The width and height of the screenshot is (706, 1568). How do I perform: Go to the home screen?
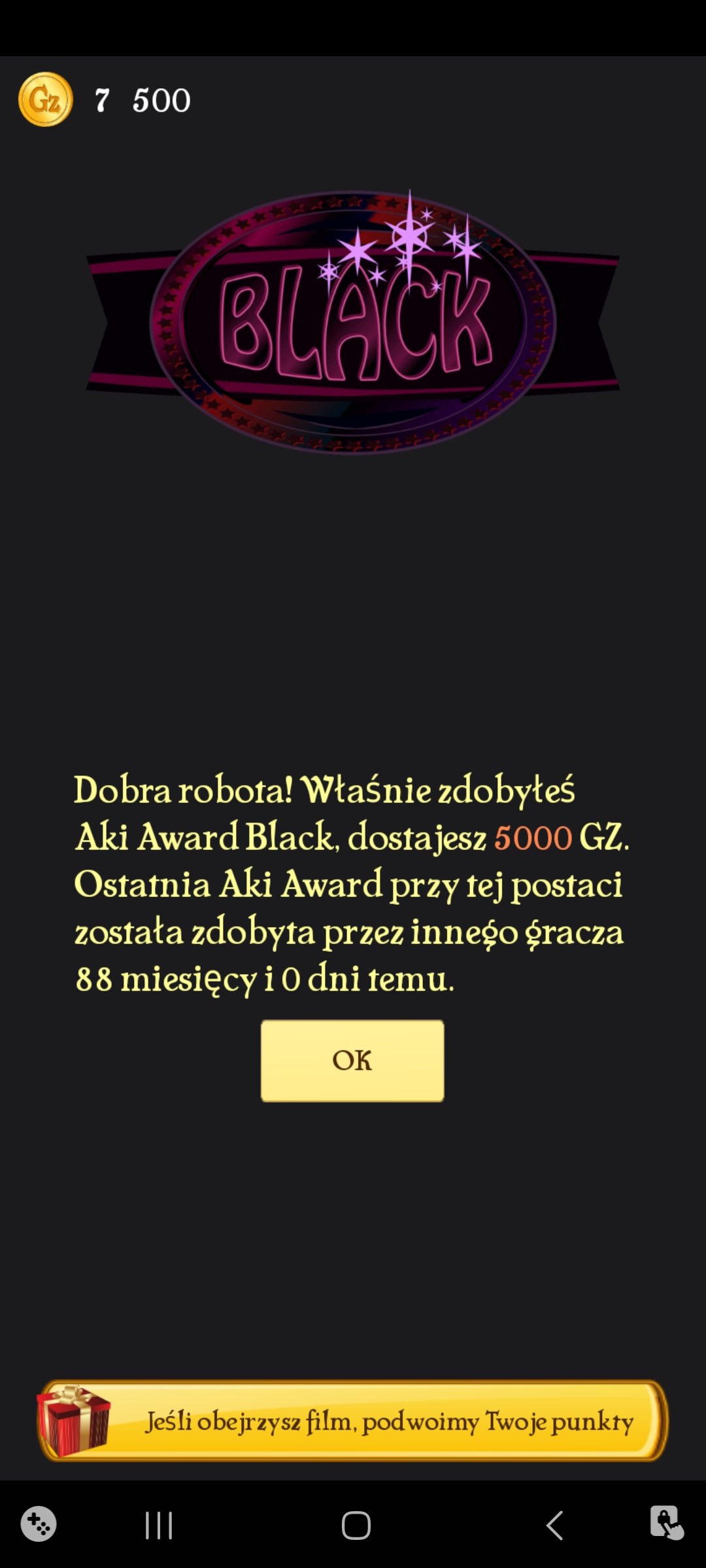pos(356,1526)
